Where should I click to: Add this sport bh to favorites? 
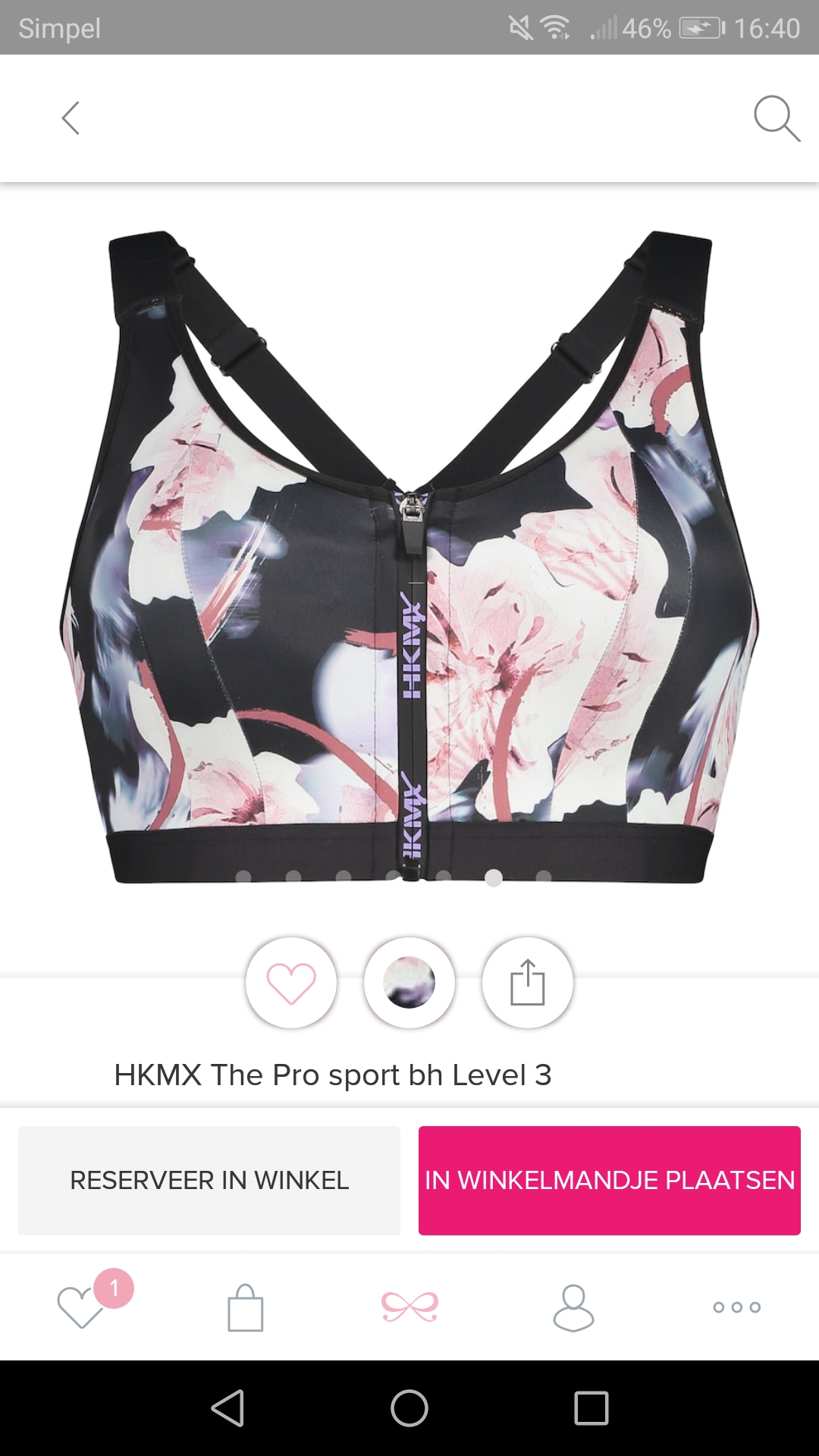click(x=291, y=983)
